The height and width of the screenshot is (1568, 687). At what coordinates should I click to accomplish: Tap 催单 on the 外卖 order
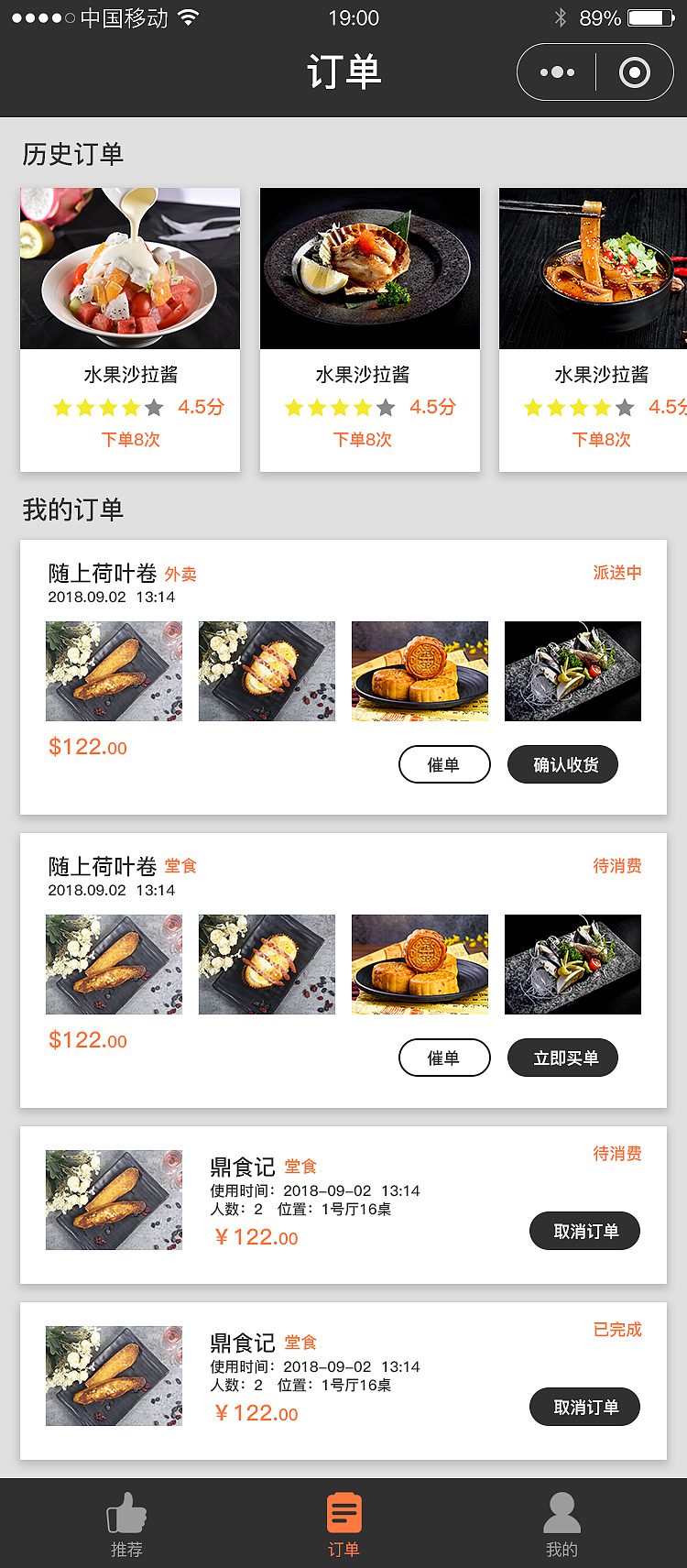(x=444, y=765)
